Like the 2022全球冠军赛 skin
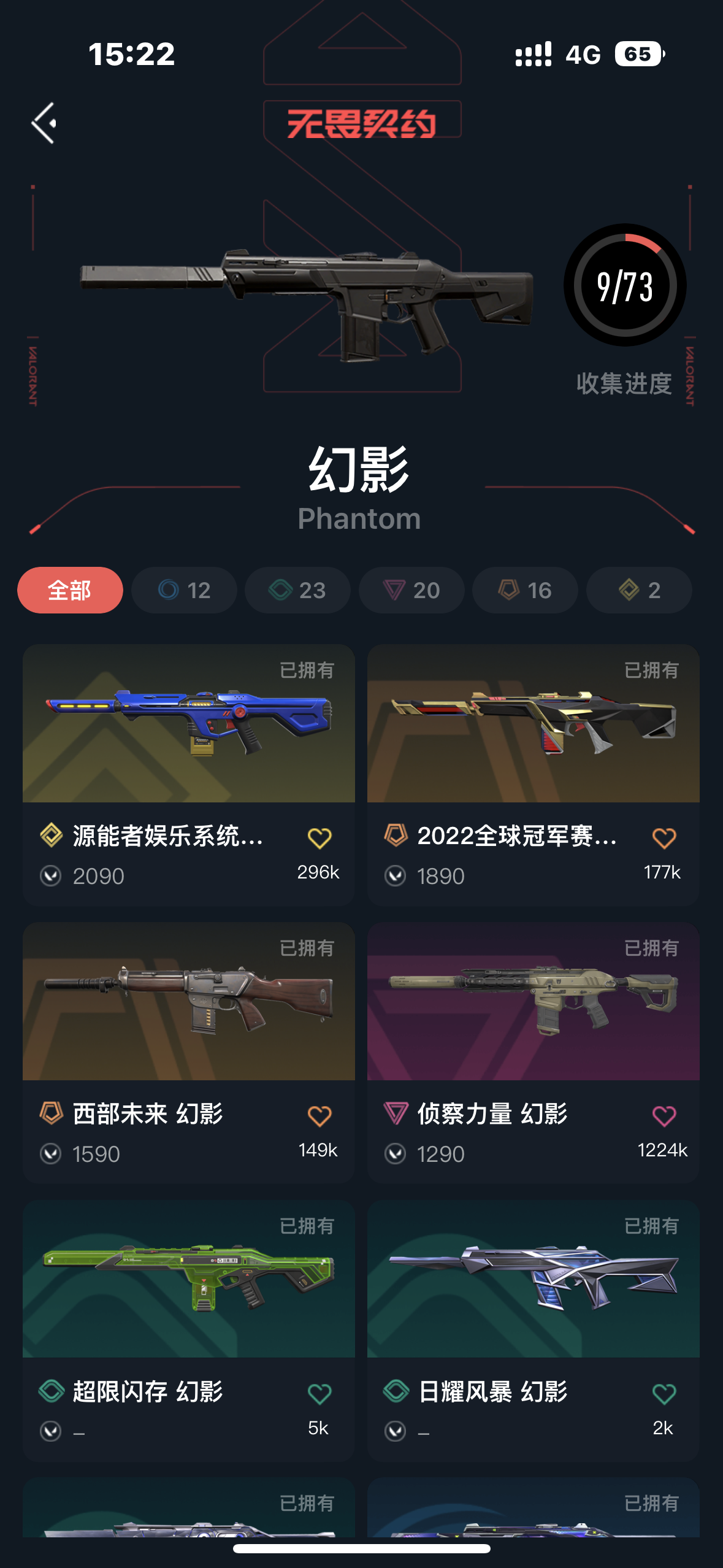Screen dimensions: 723x1568 (664, 838)
